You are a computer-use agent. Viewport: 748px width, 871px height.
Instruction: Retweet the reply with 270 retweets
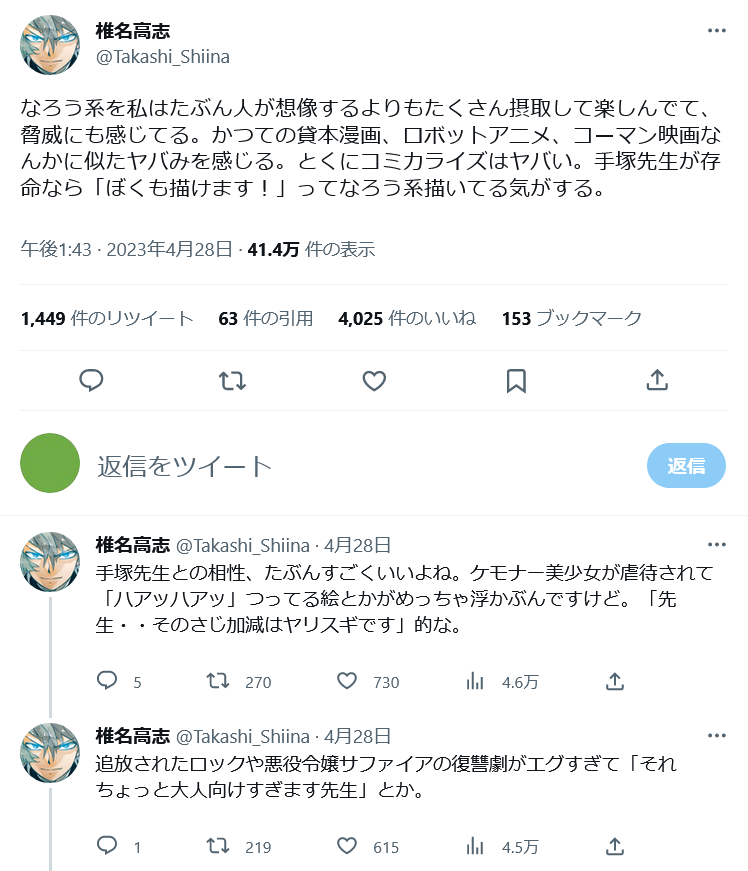pyautogui.click(x=217, y=681)
